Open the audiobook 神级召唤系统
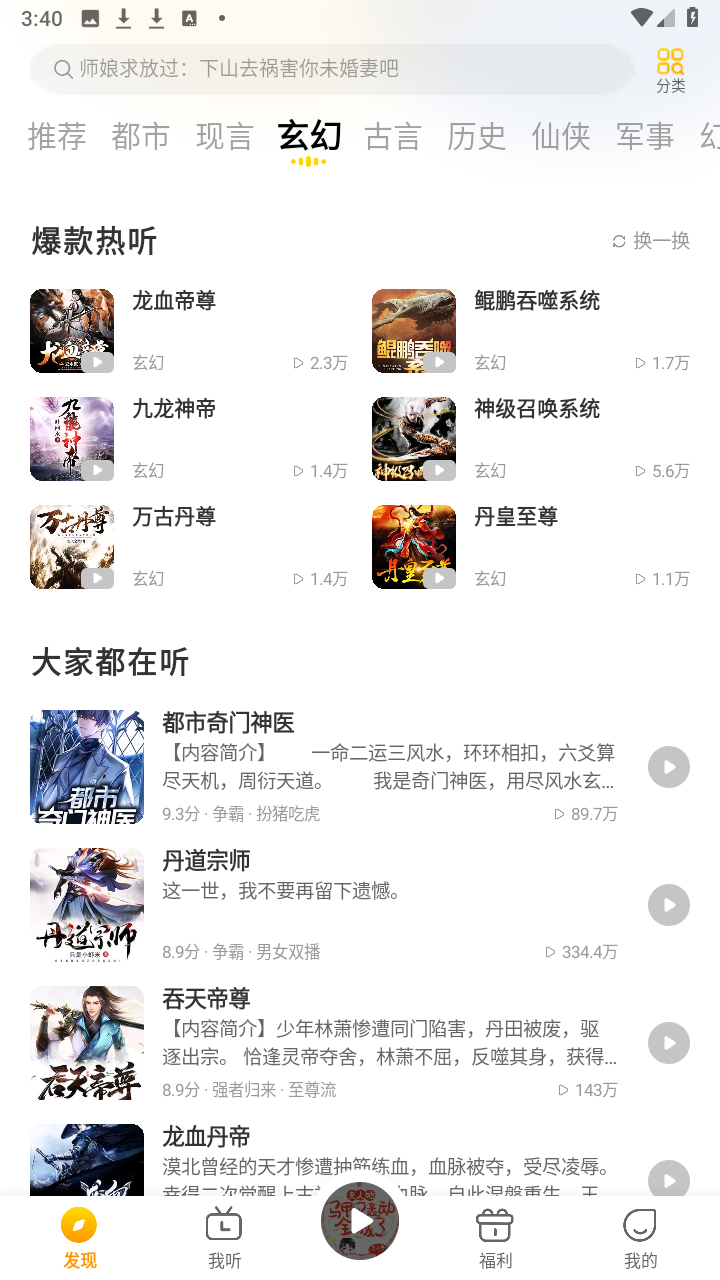720x1280 pixels. [531, 439]
